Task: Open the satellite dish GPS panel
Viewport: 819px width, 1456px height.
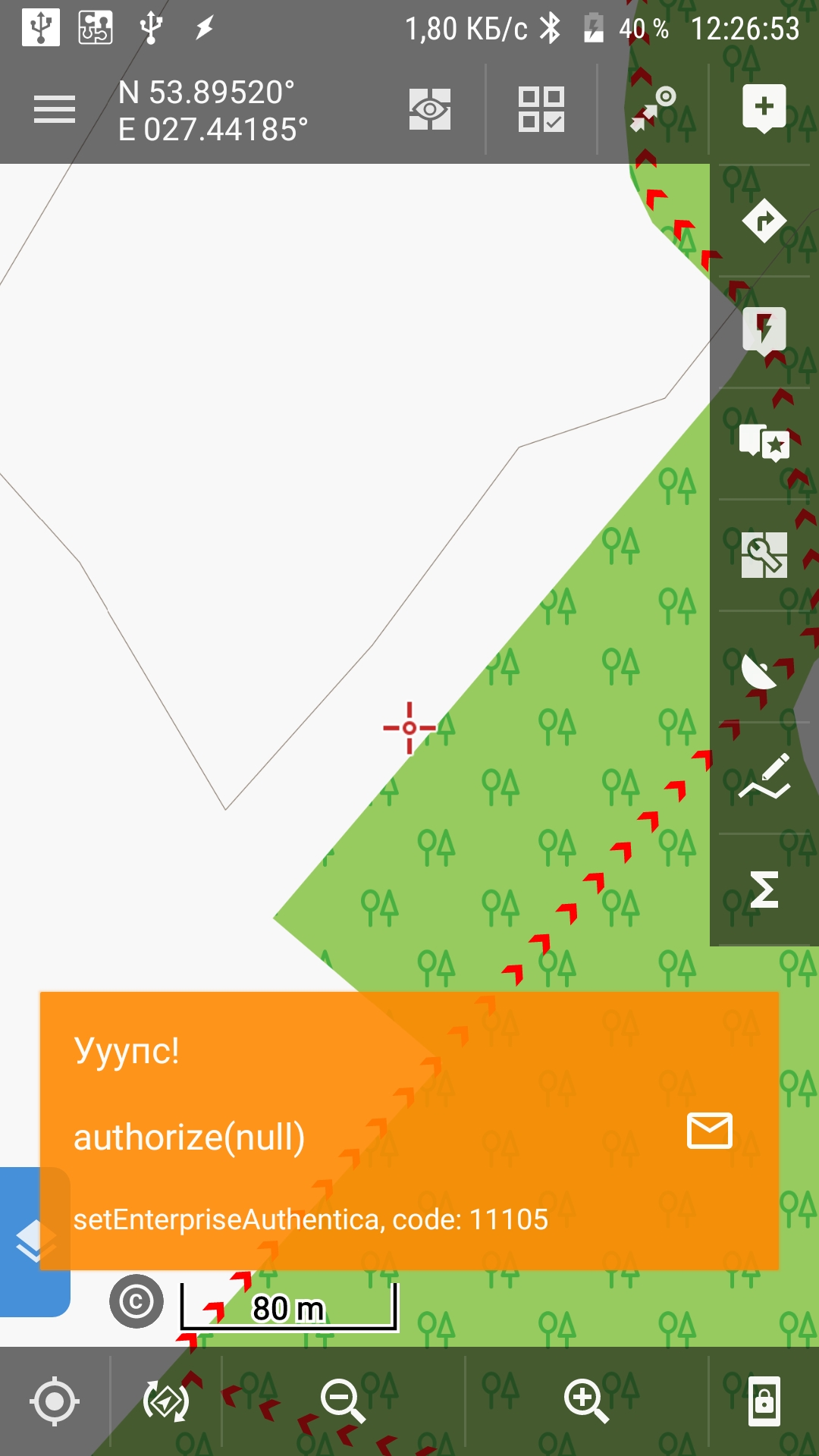Action: click(761, 669)
